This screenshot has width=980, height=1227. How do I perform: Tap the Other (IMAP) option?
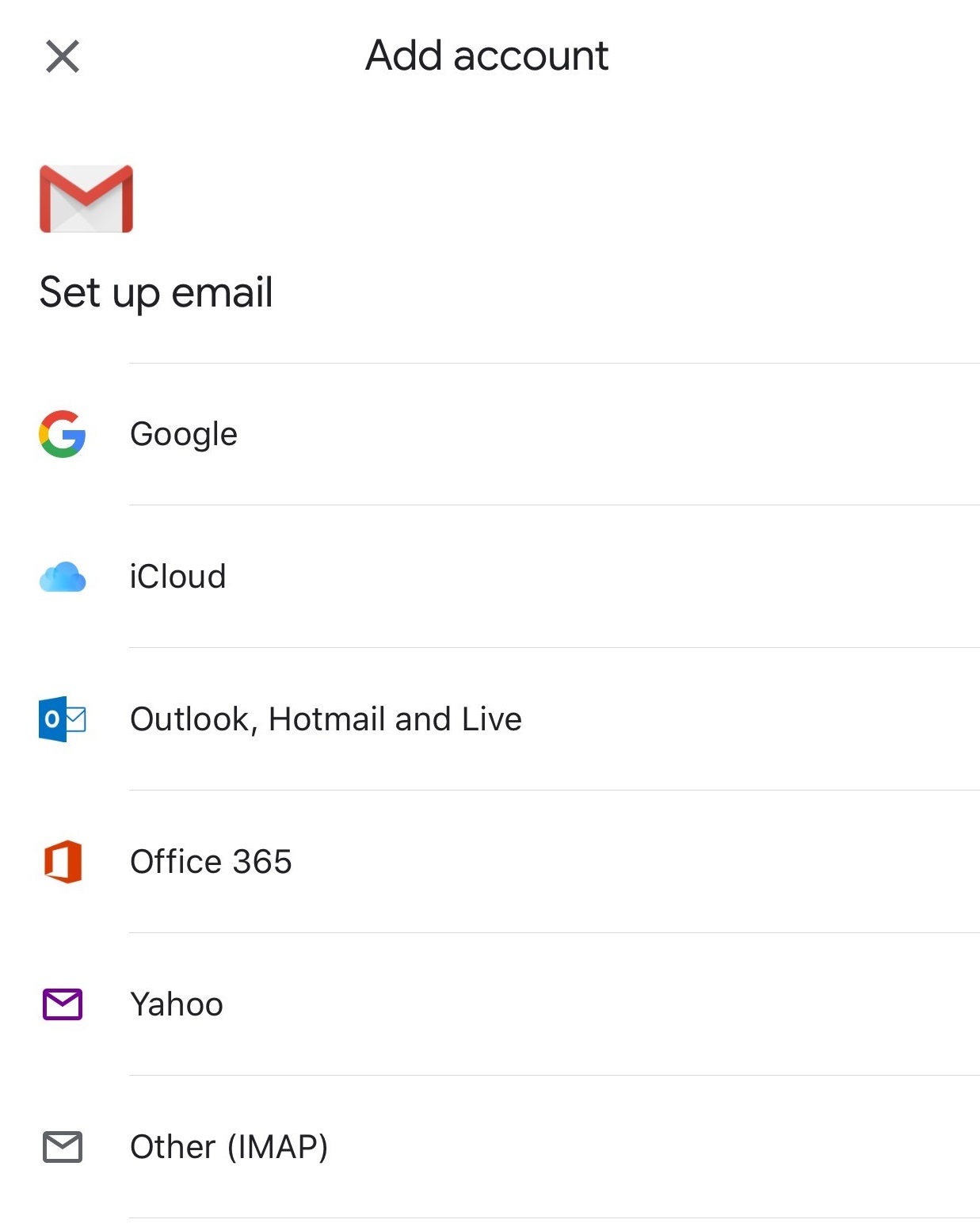(229, 1147)
